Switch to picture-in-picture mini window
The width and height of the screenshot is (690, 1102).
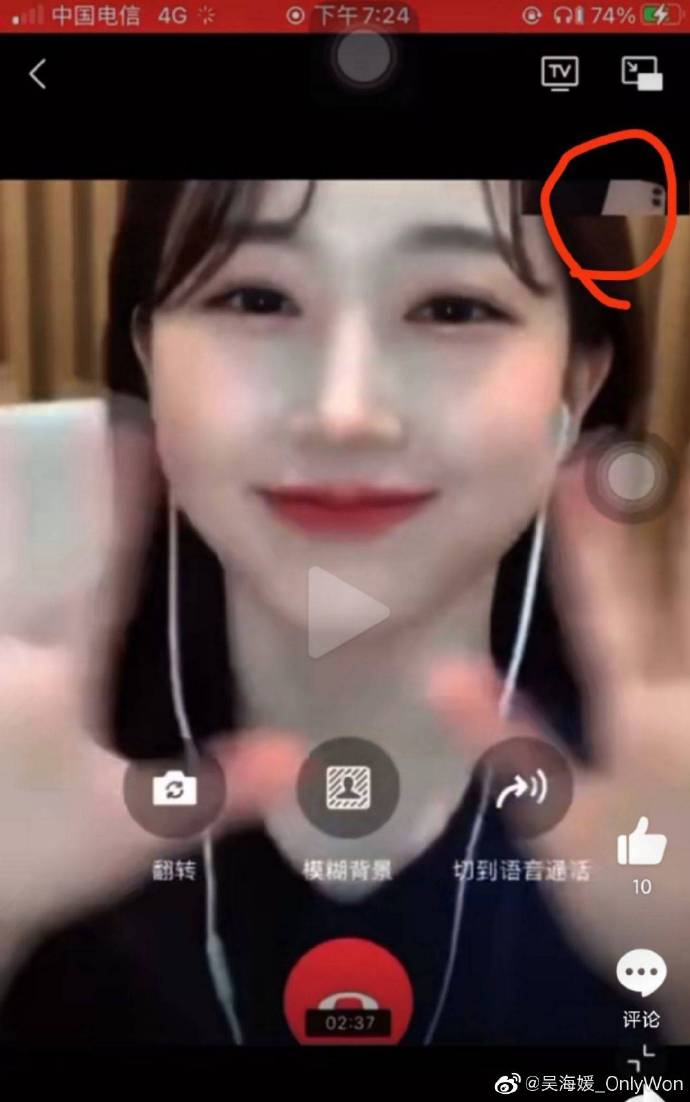click(x=641, y=73)
